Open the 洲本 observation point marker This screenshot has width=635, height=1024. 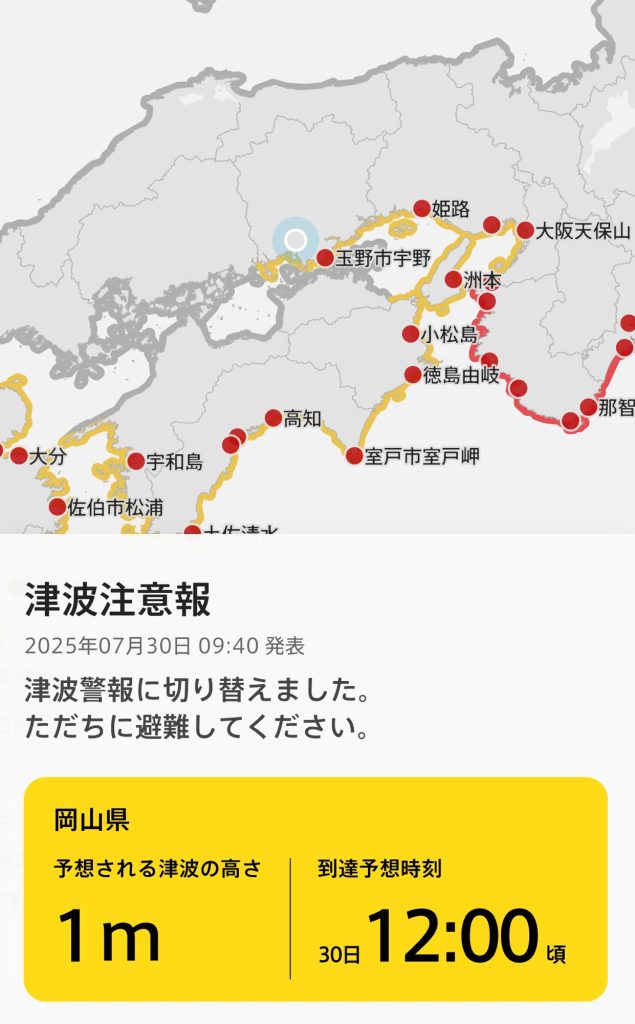pos(453,280)
